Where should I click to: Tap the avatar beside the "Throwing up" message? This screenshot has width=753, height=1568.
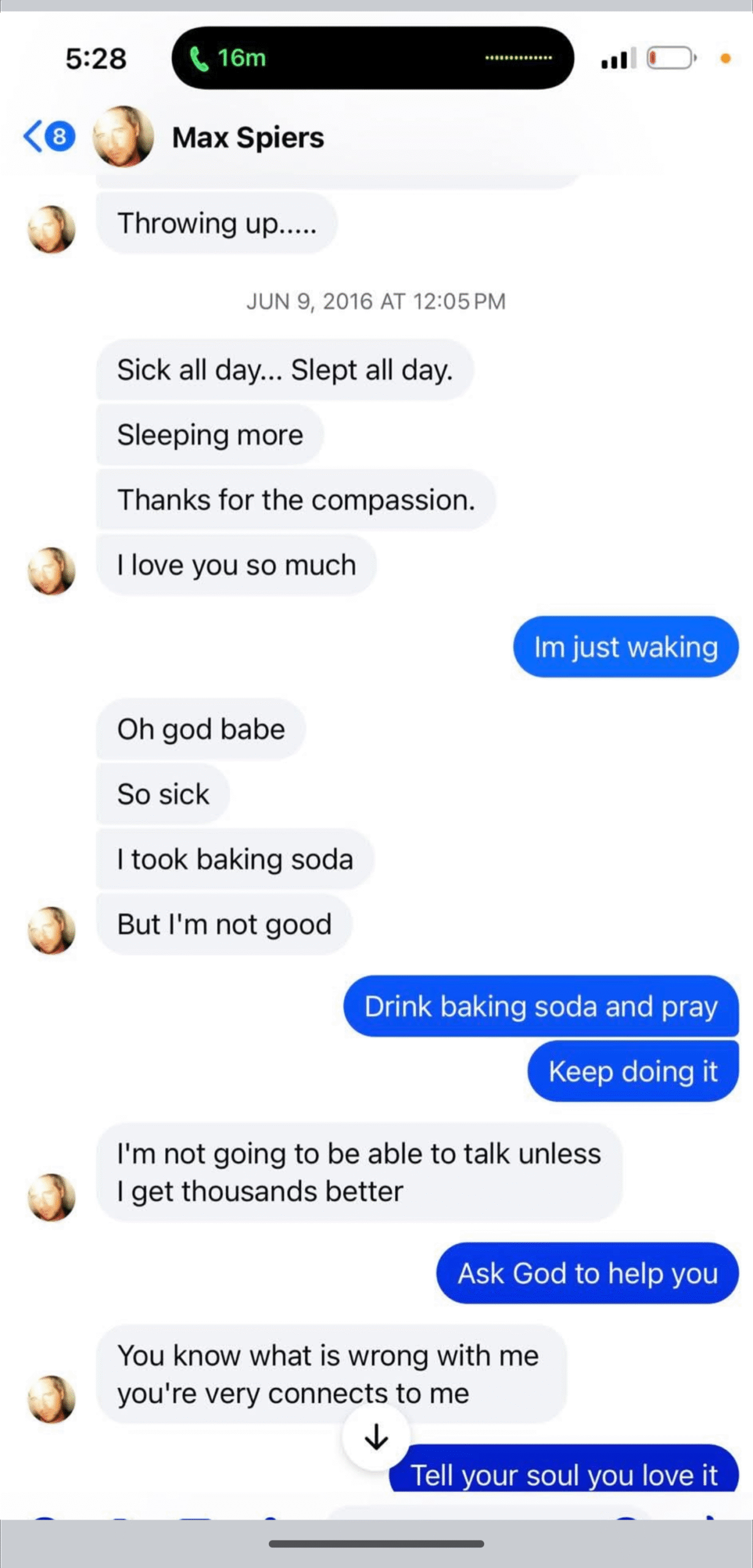(x=52, y=229)
